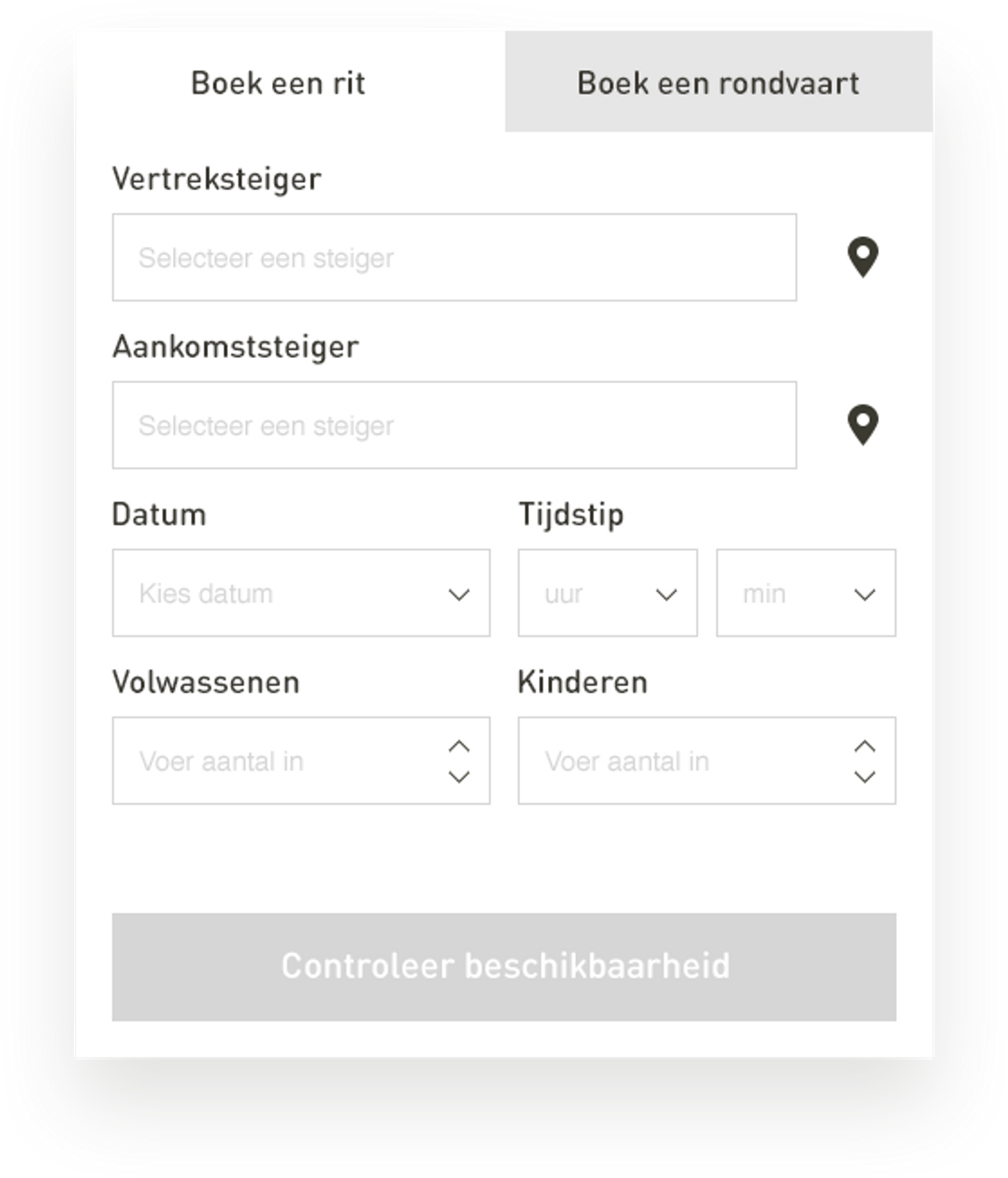
Task: Switch to the Boek een rit tab
Action: 278,83
